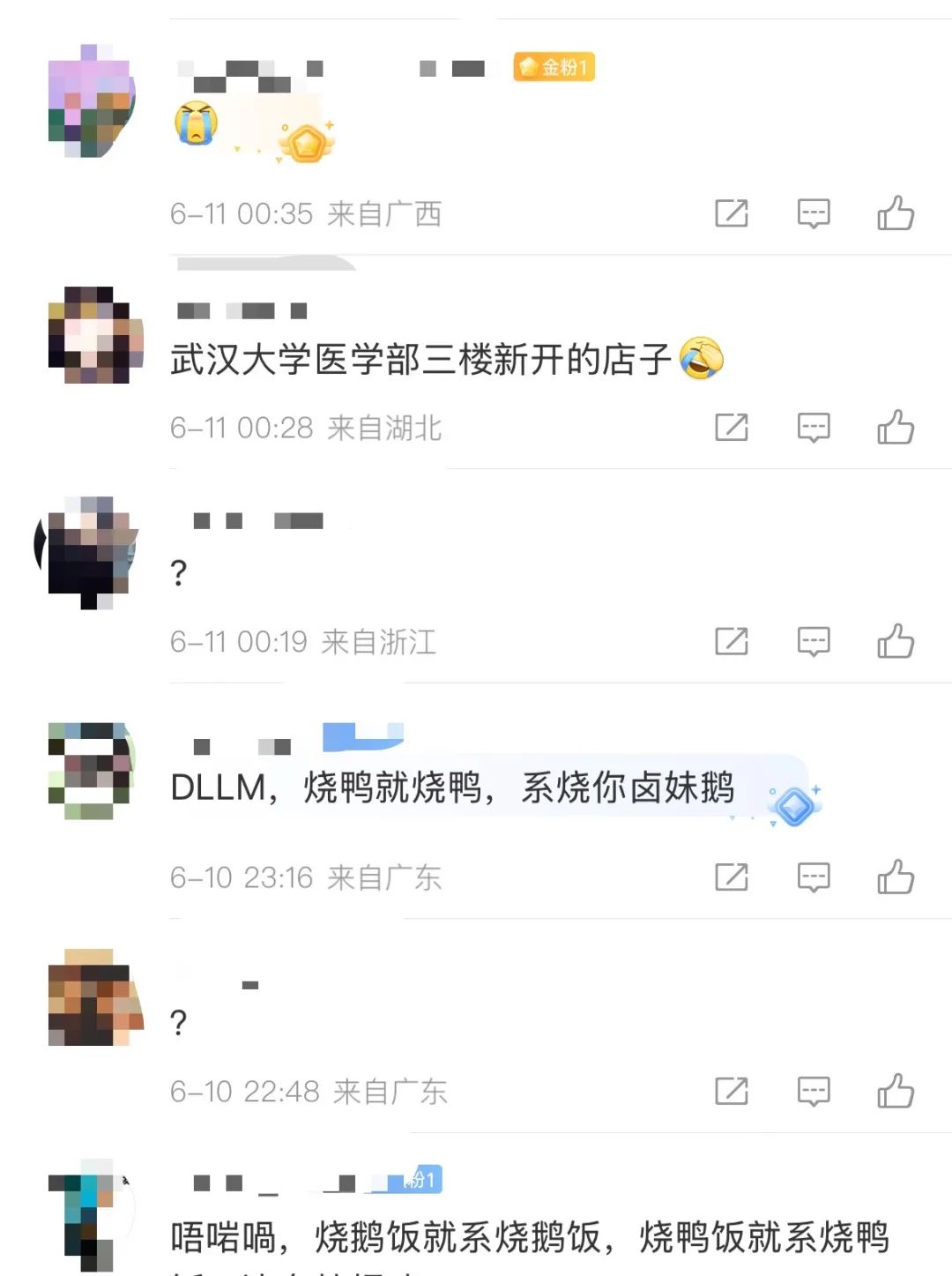
Task: Like the 6-10 22:48 comment from 广东
Action: tap(896, 1092)
